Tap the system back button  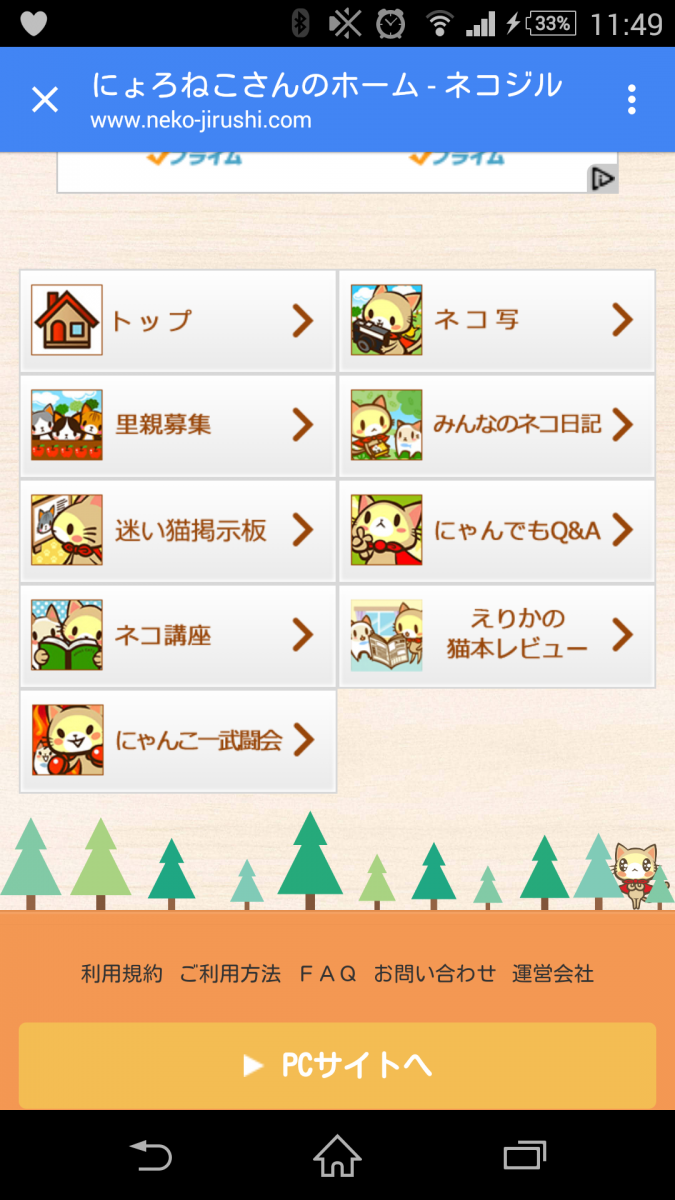[x=151, y=1157]
